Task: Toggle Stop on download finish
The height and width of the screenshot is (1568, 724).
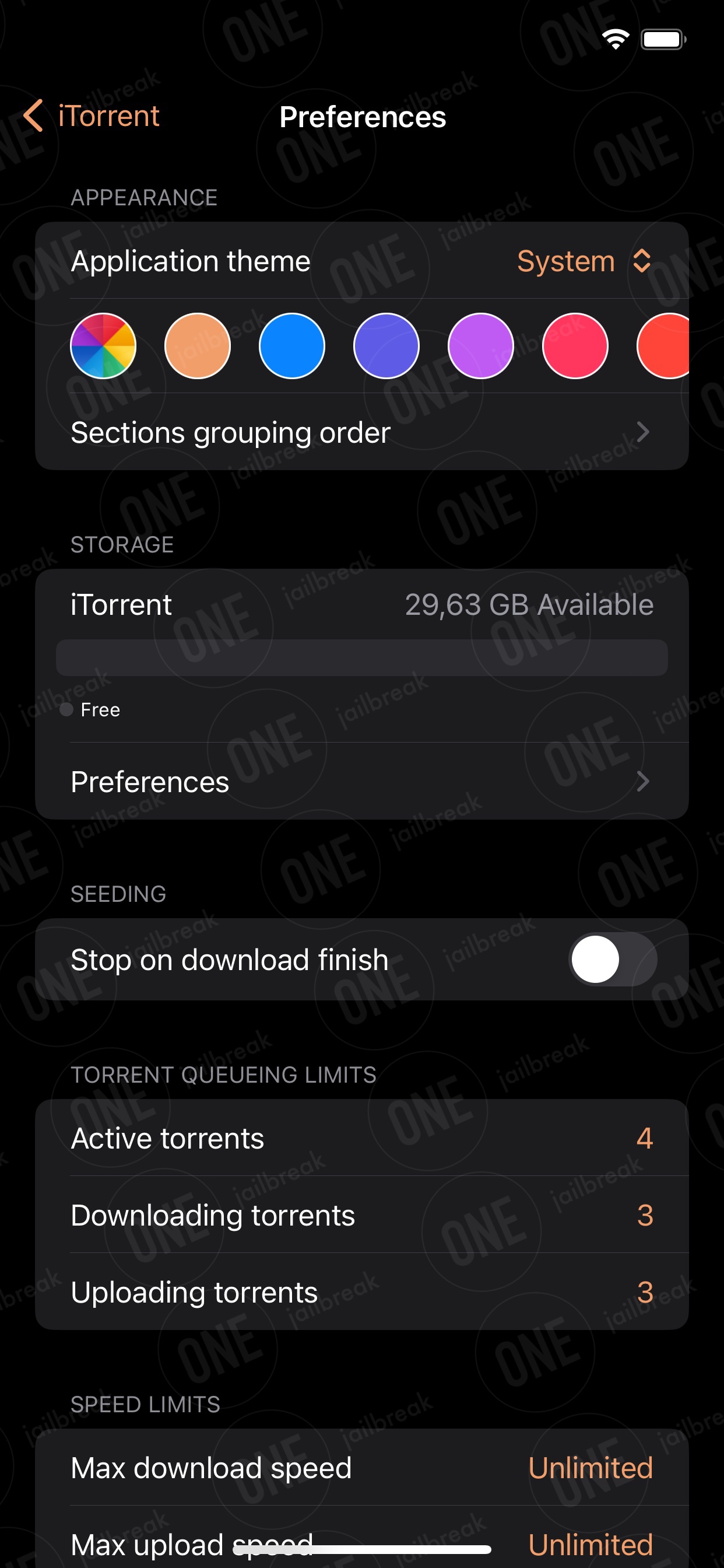Action: [613, 960]
